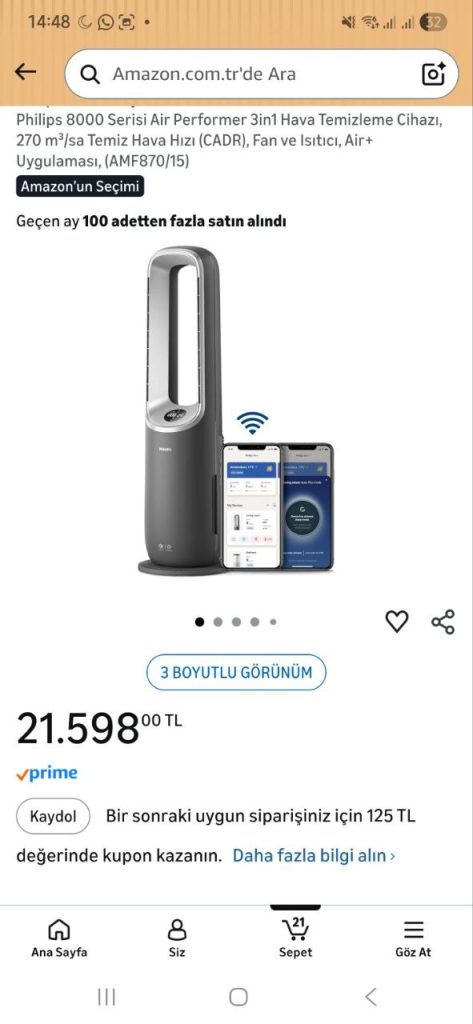The height and width of the screenshot is (1024, 473).
Task: Open camera search icon in search bar
Action: (434, 74)
